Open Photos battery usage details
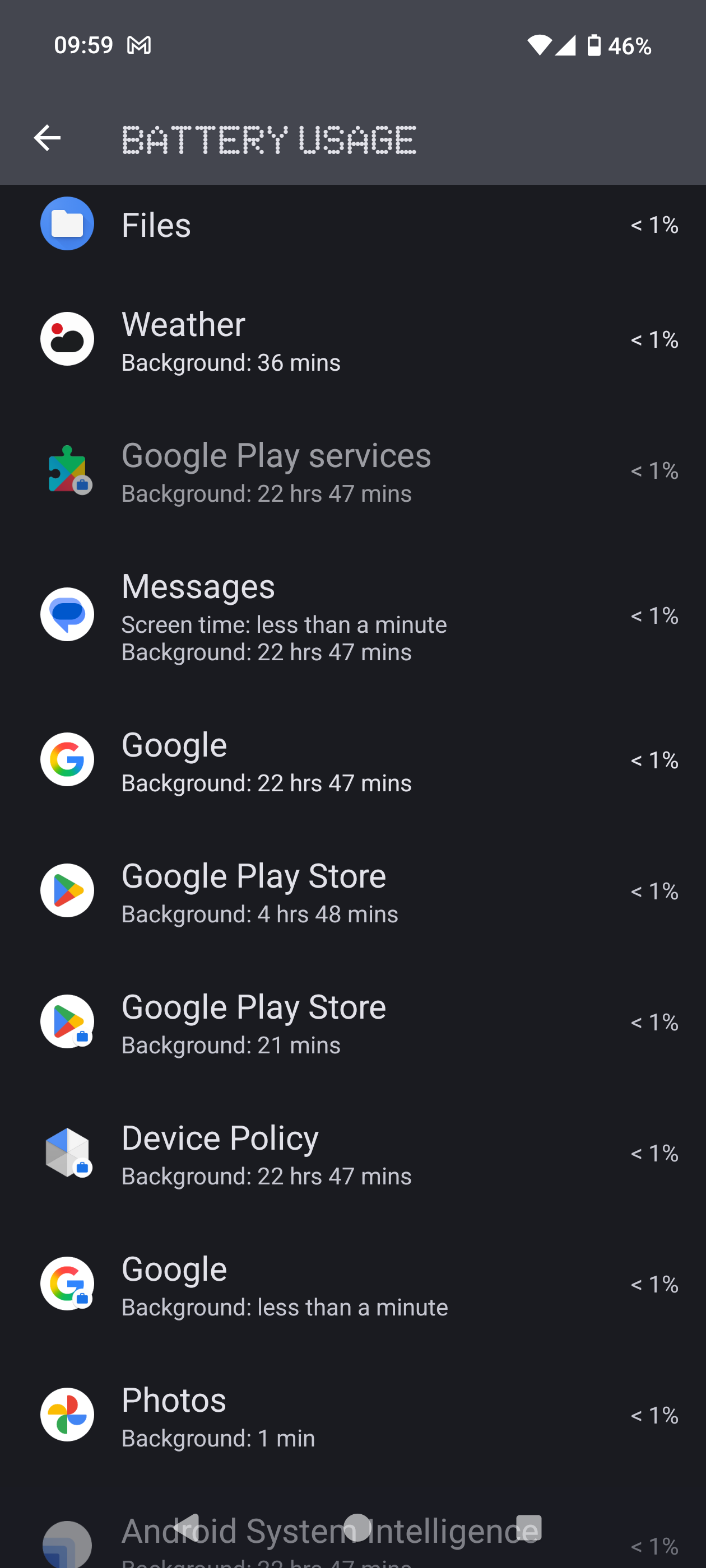706x1568 pixels. [x=352, y=1415]
